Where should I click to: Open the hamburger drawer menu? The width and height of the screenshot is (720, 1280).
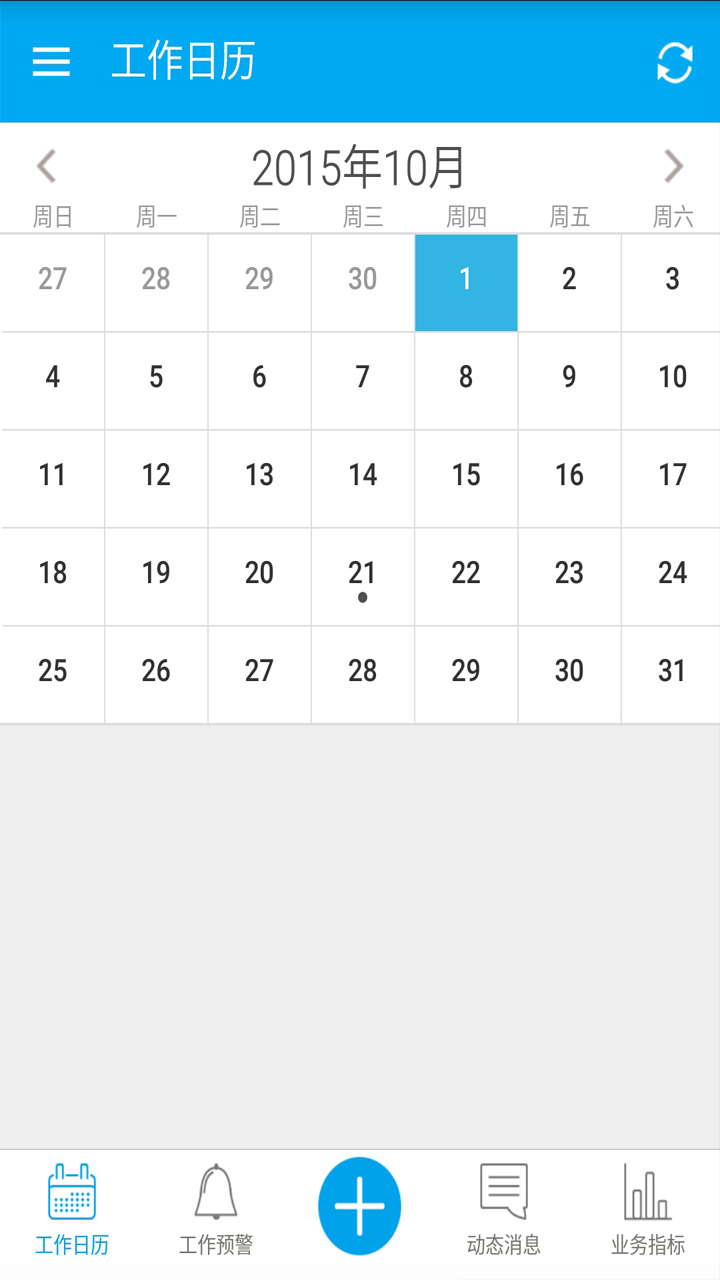51,62
